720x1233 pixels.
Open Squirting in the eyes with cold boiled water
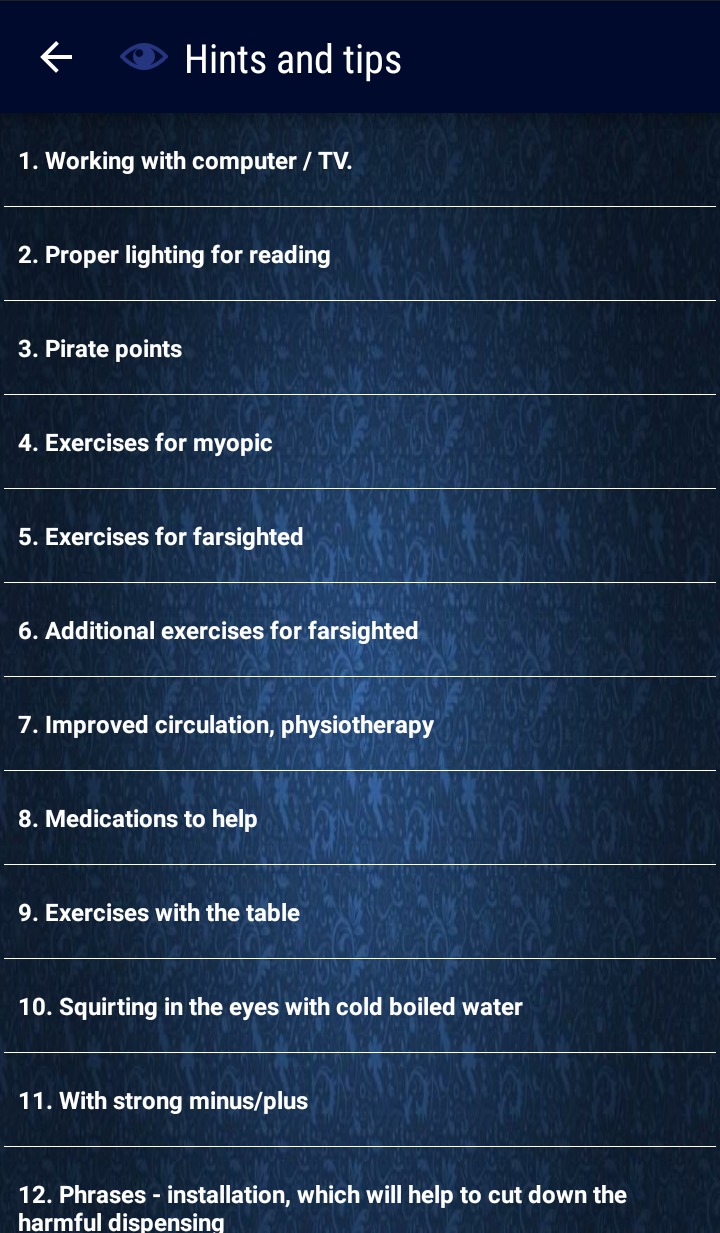point(360,1006)
